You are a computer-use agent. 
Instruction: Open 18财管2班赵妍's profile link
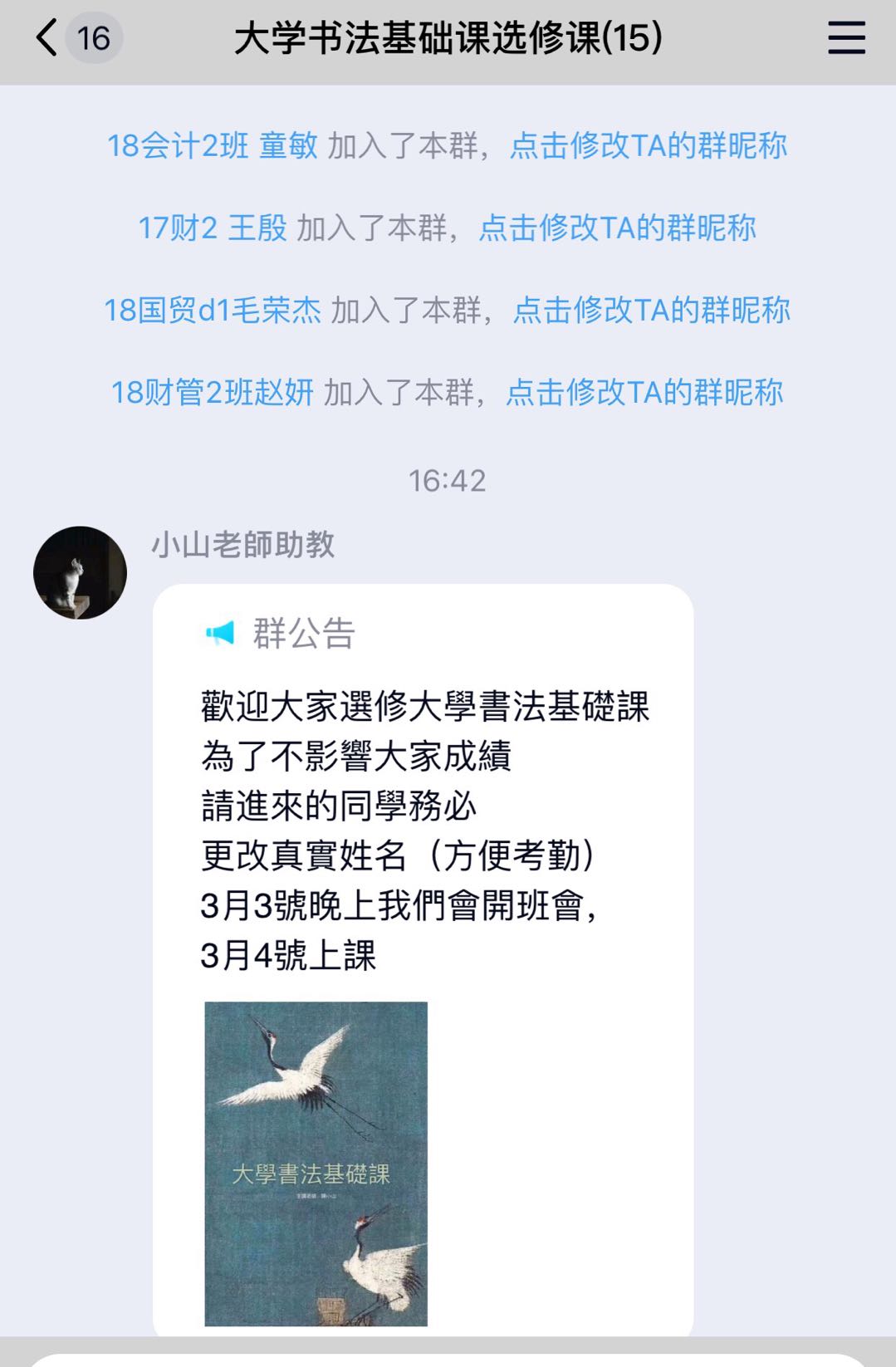click(212, 392)
